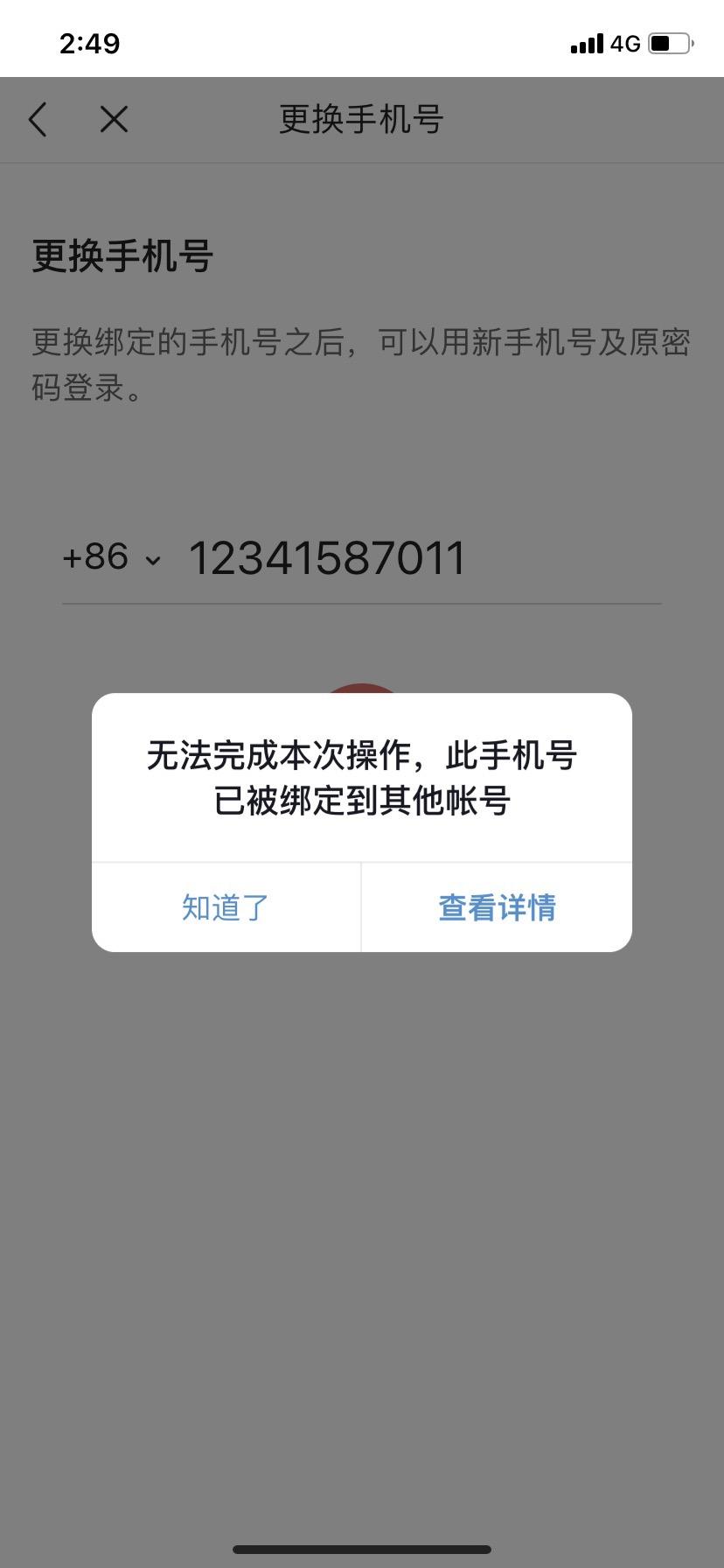
Task: Tap the 更换手机号 page heading
Action: tap(120, 257)
